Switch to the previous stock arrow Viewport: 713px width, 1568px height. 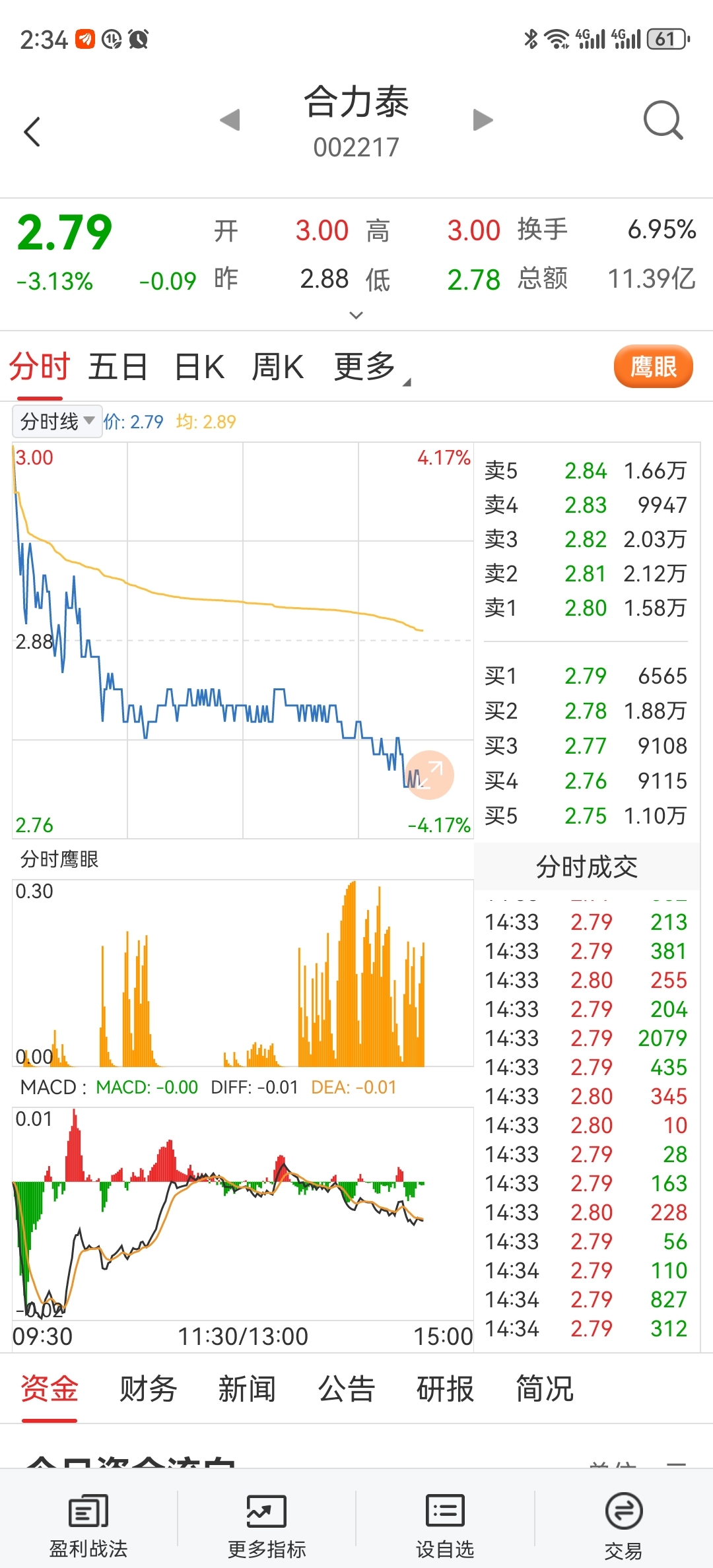click(x=230, y=120)
